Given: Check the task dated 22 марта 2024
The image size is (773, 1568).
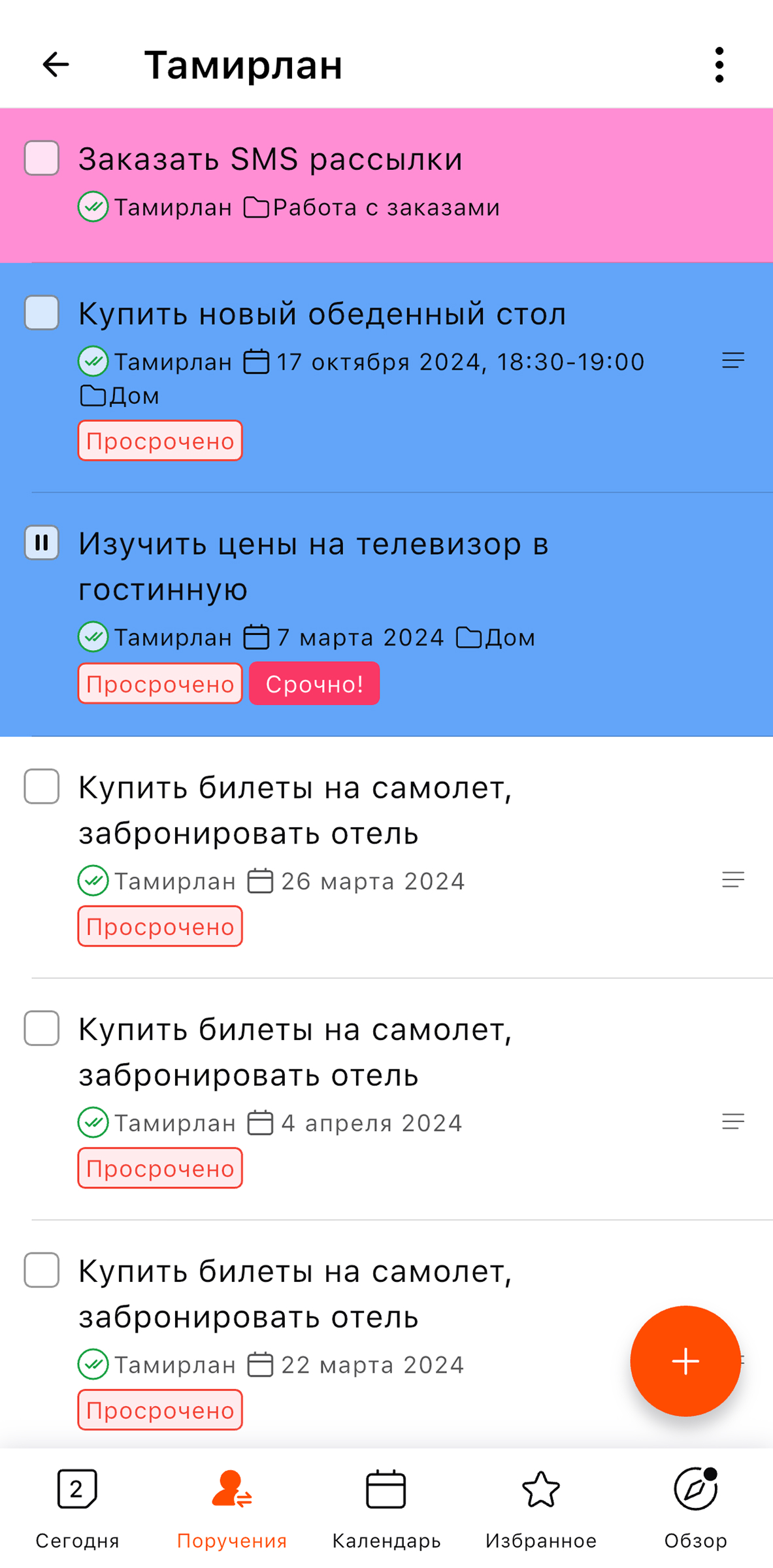Looking at the screenshot, I should [x=42, y=1269].
